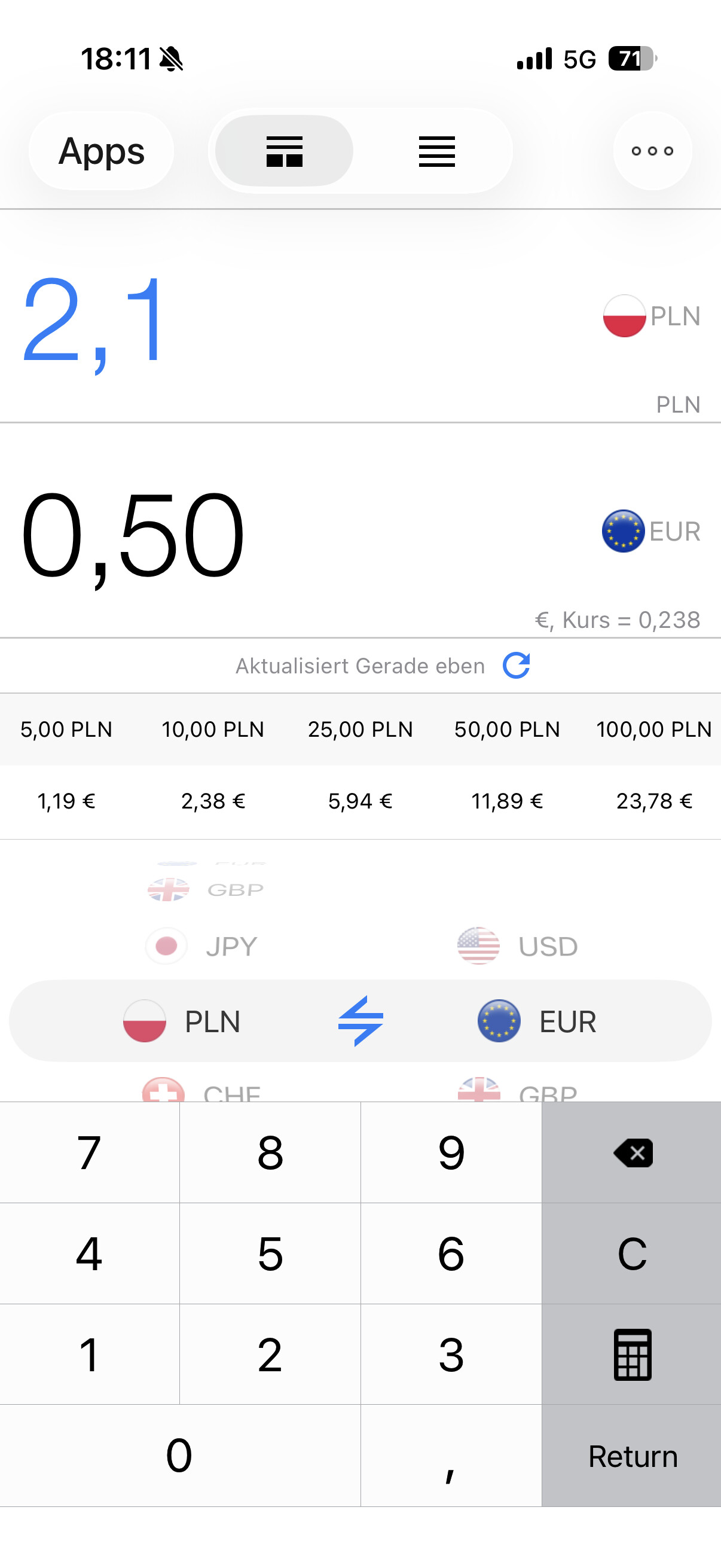Select USD in the target currency picker
Image resolution: width=721 pixels, height=1568 pixels.
point(518,947)
